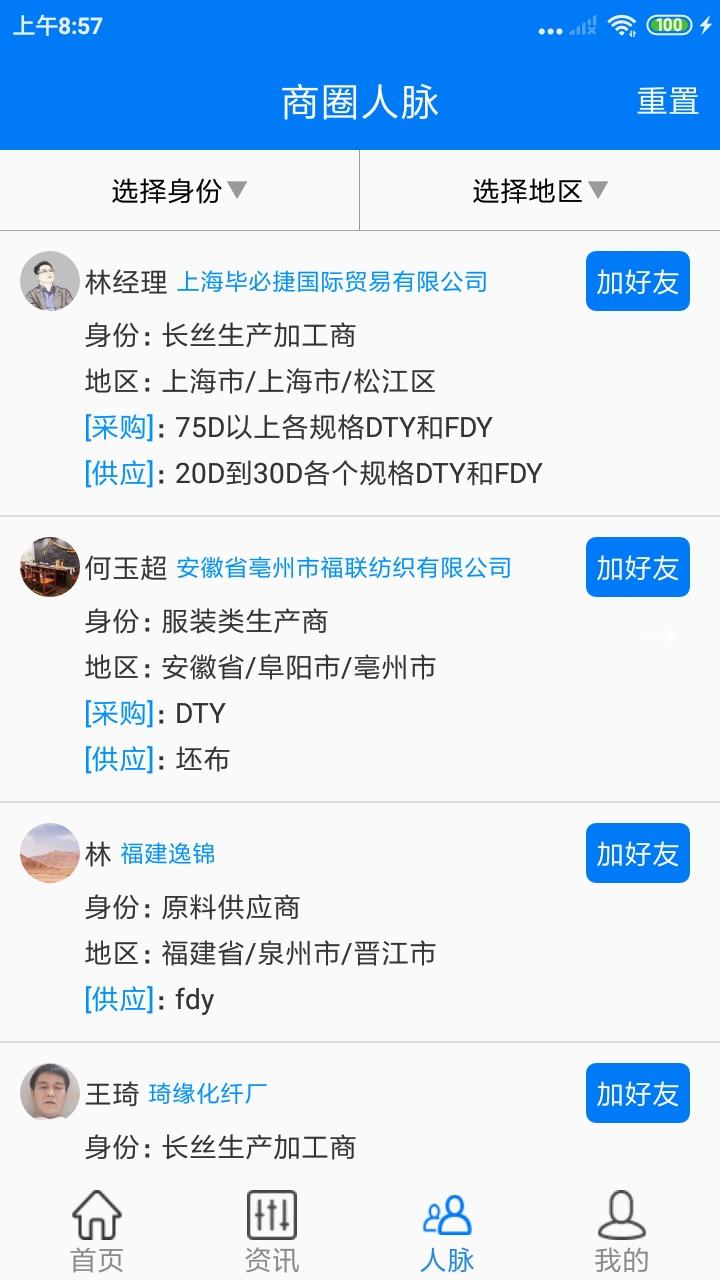
Task: Open 安徽省亳州市福联纺织有限公司 company link
Action: [344, 568]
